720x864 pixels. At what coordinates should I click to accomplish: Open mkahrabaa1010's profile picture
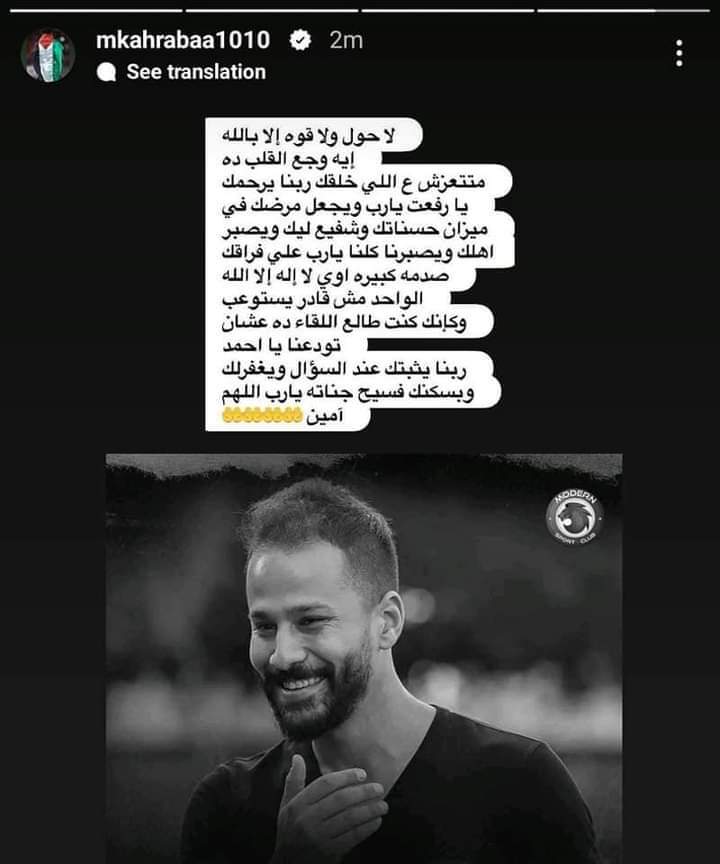point(48,56)
